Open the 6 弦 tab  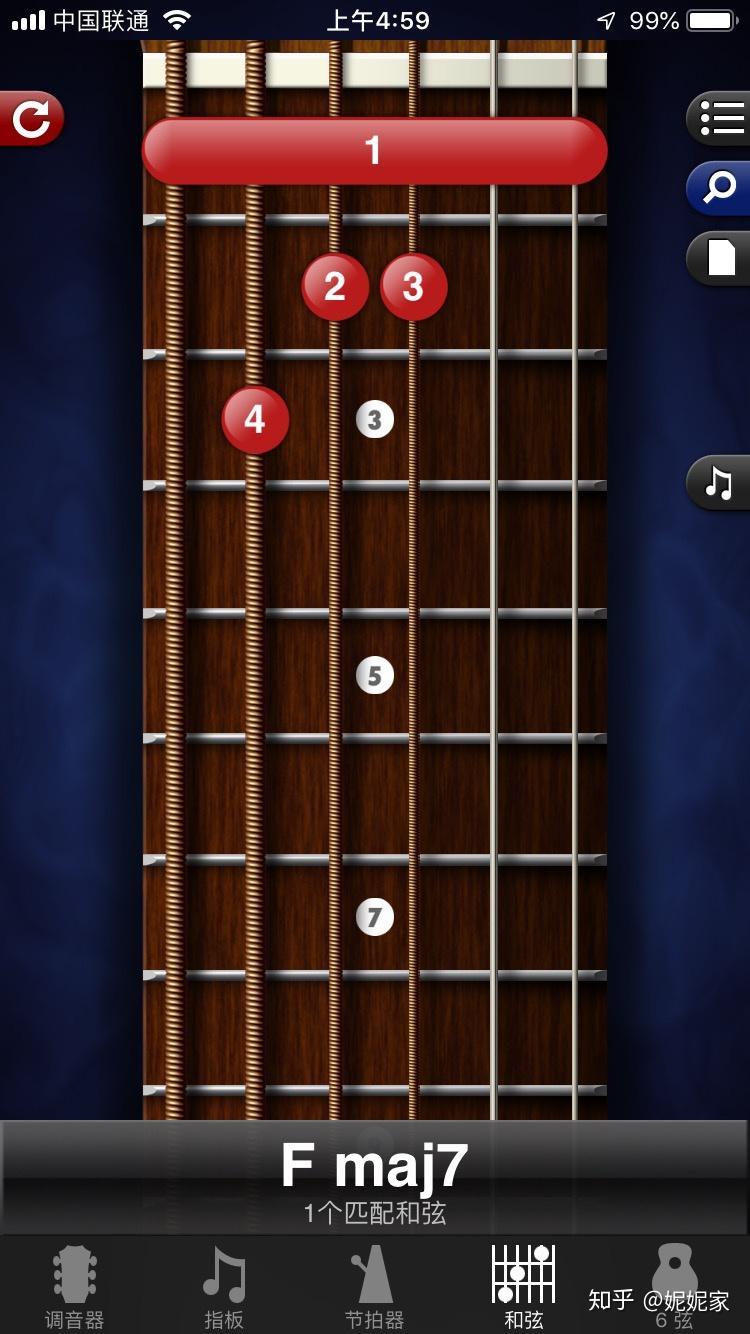[674, 1286]
